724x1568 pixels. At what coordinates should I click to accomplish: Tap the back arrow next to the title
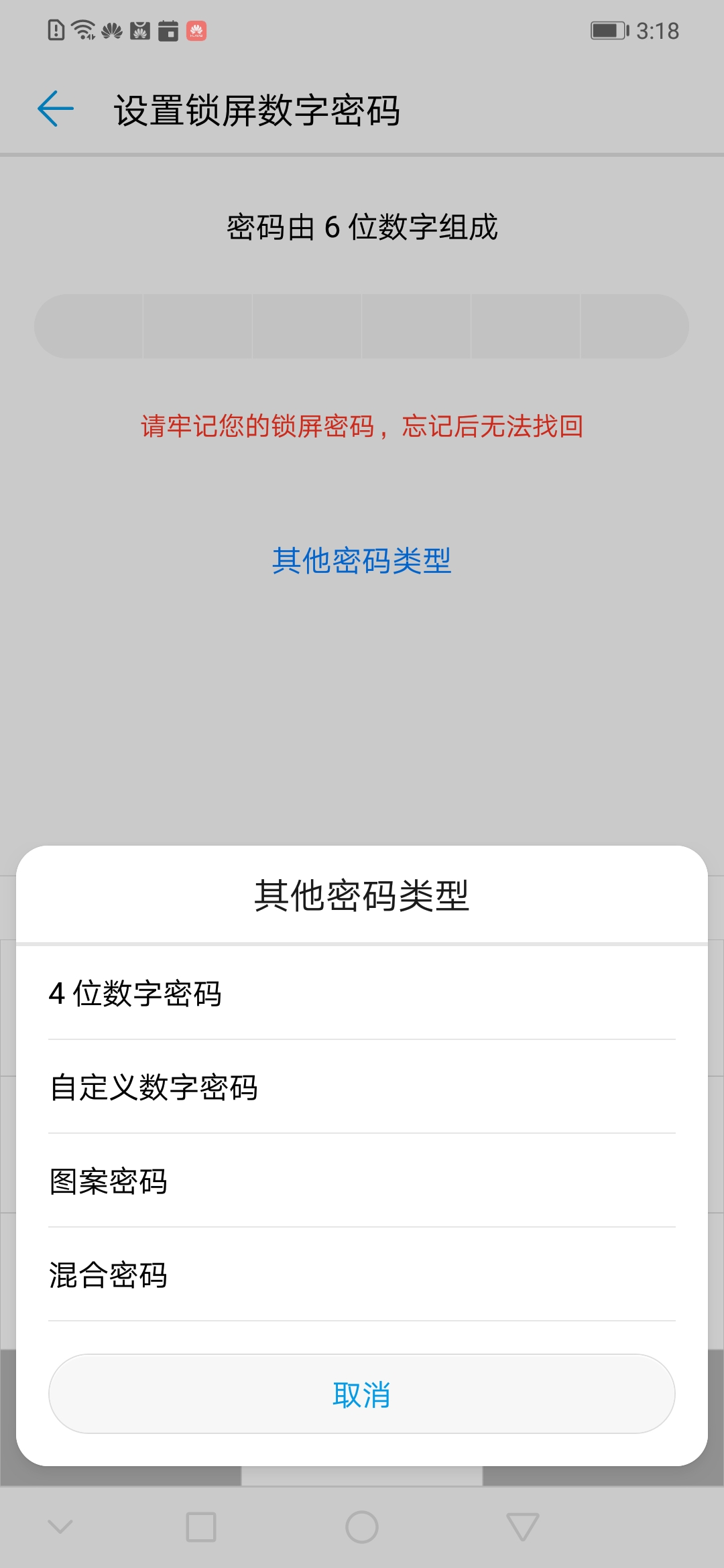pos(54,109)
